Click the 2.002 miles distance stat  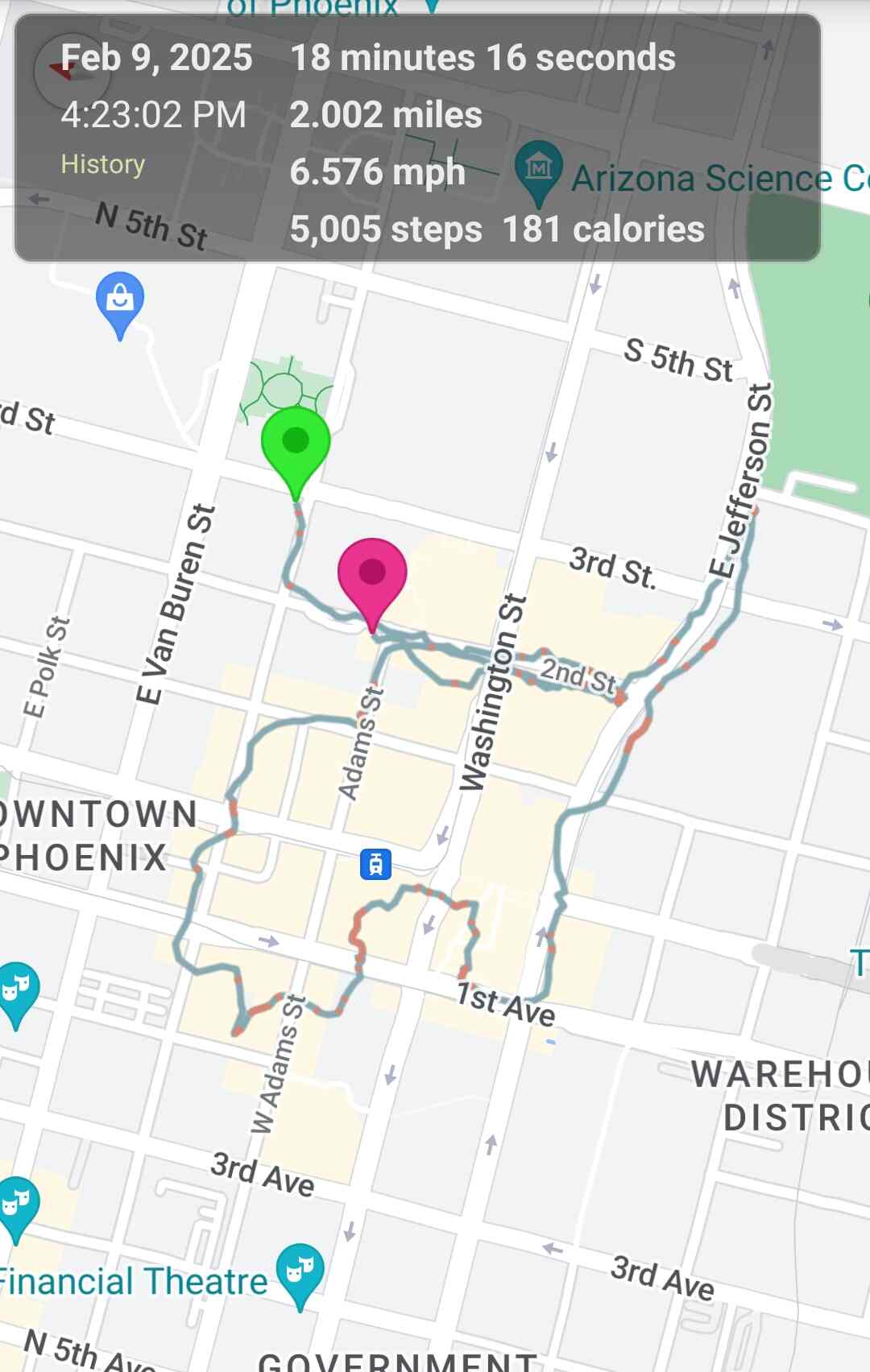click(385, 115)
